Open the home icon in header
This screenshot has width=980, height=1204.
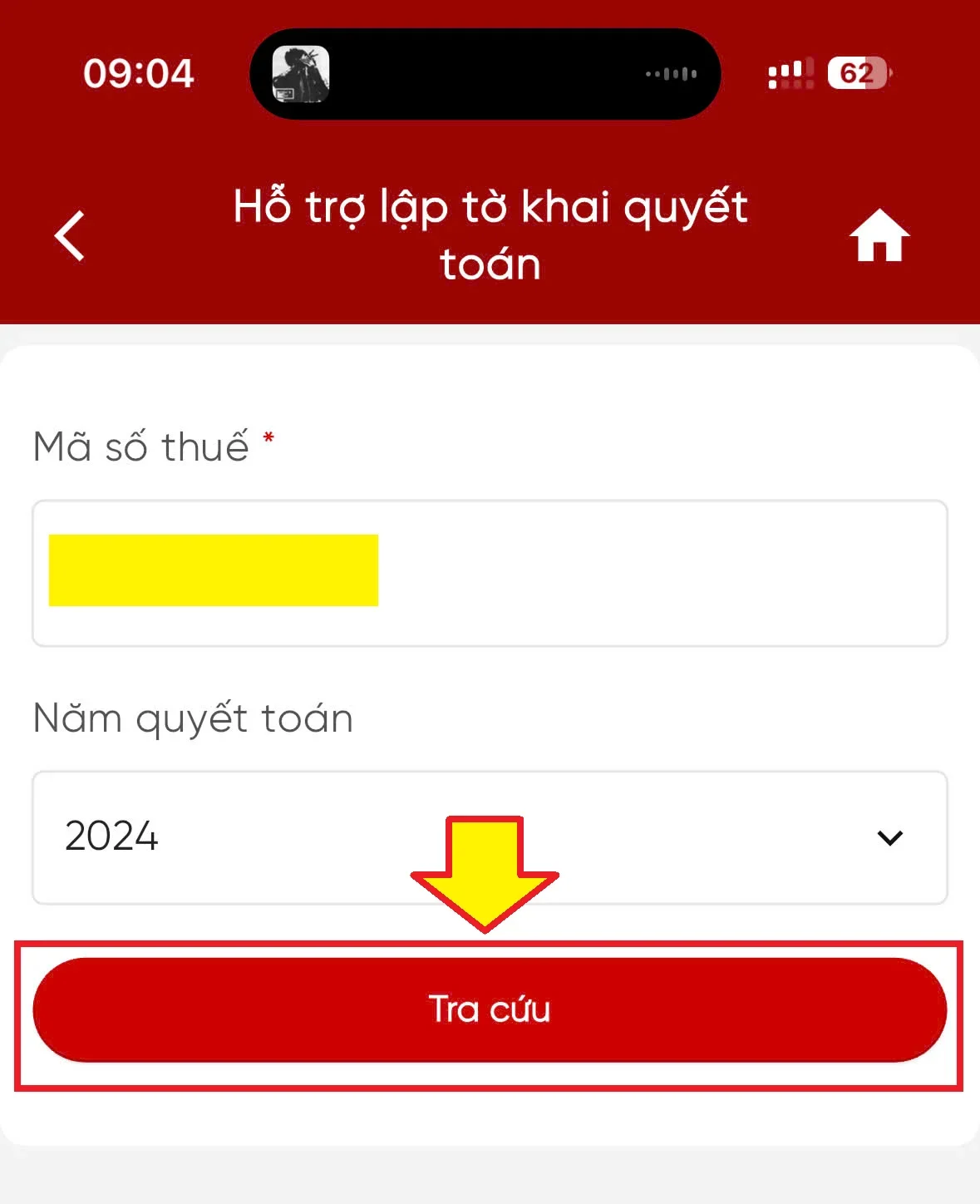[879, 236]
